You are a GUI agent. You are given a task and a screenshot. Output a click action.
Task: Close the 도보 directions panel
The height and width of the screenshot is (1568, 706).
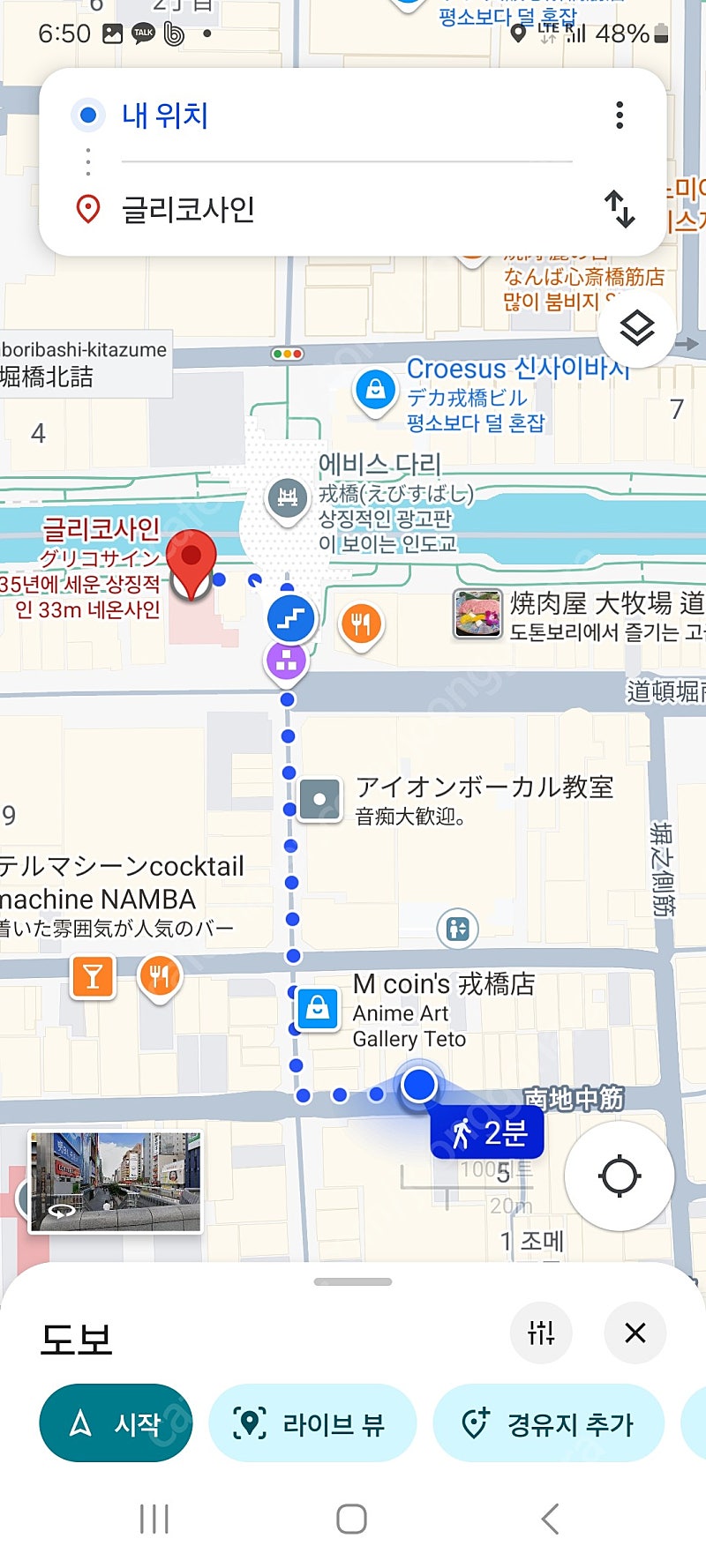pyautogui.click(x=635, y=1333)
